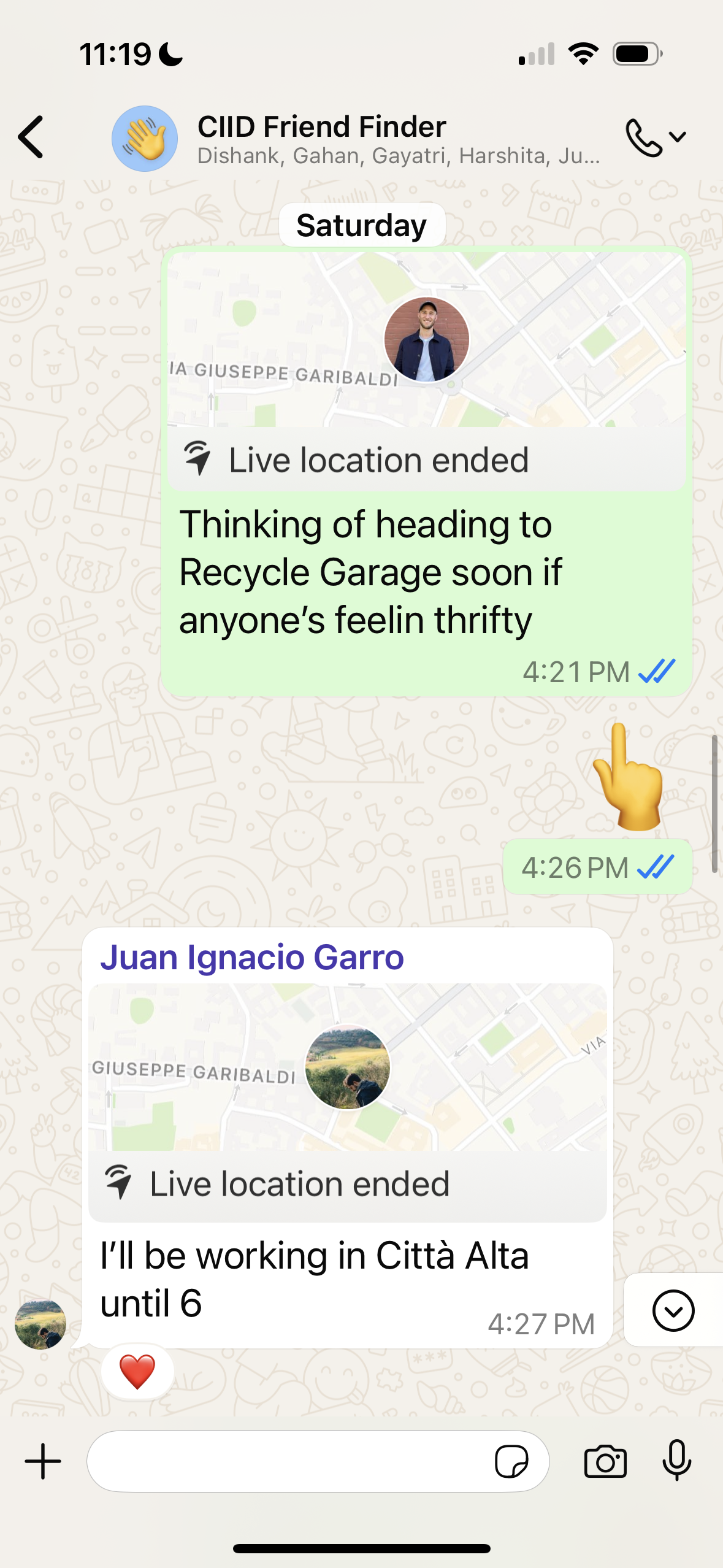
Task: Jump to the latest messages
Action: pyautogui.click(x=673, y=1310)
